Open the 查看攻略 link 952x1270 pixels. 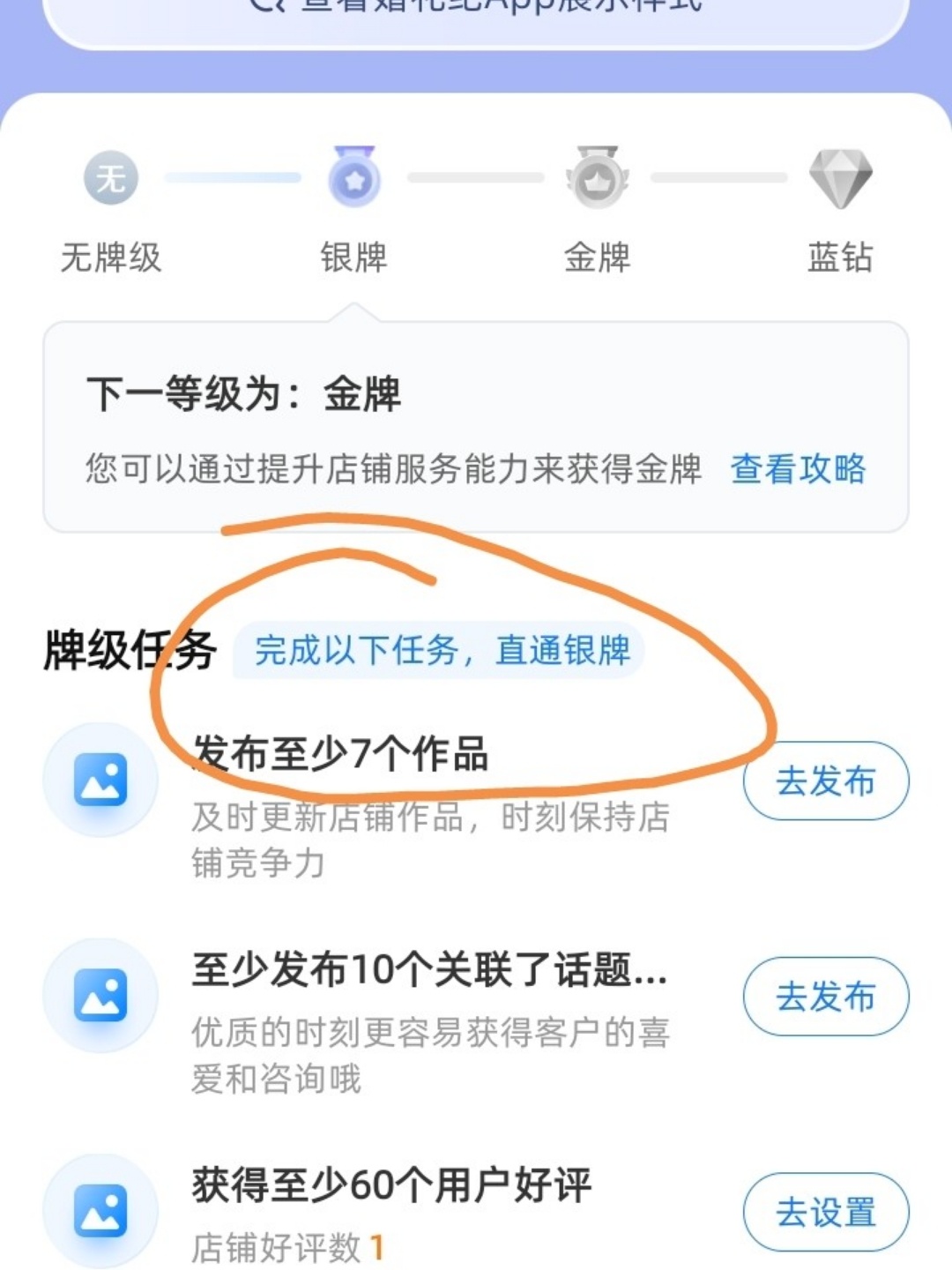798,468
